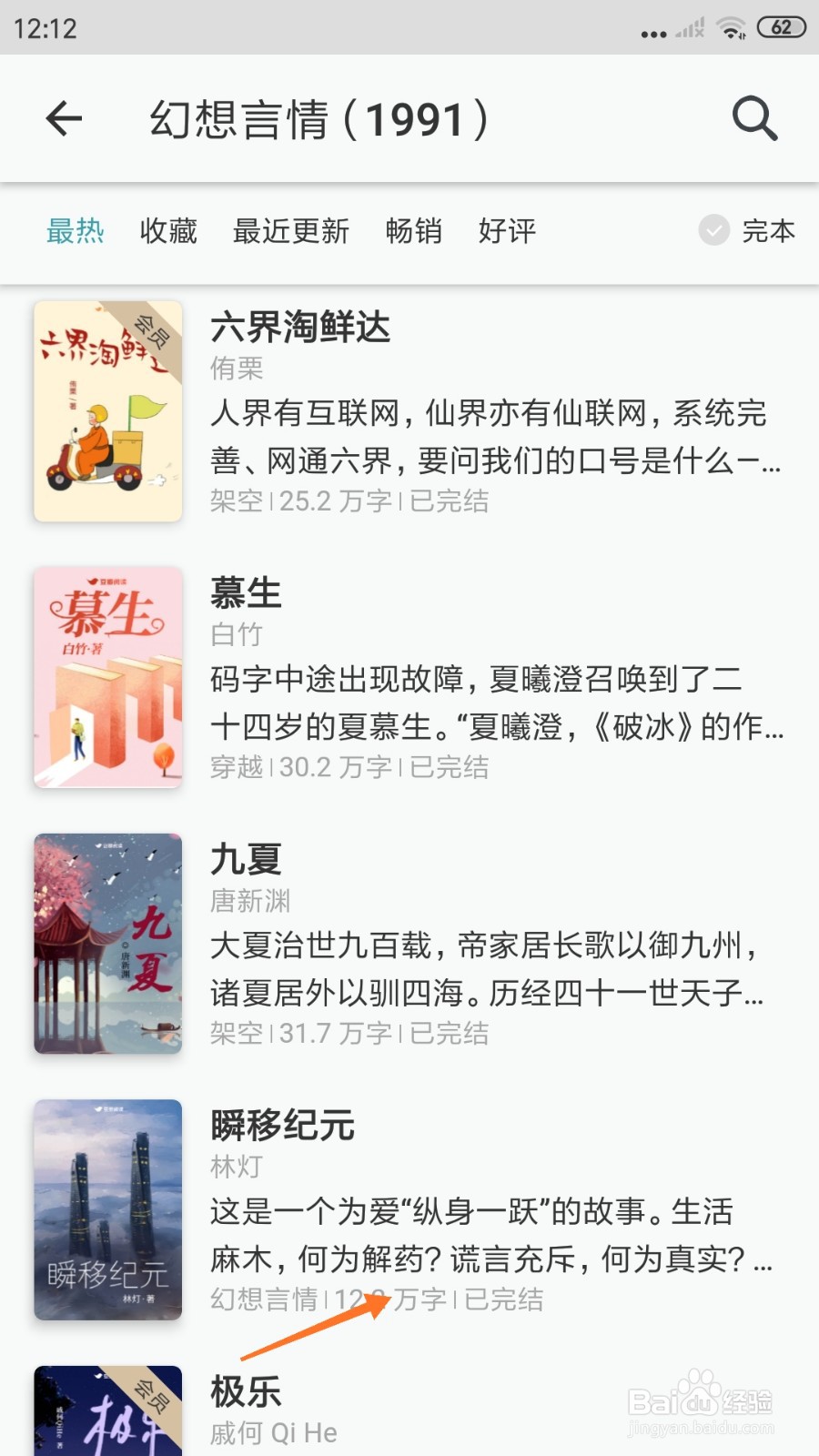Open the book 六界淘鲜达

click(x=409, y=411)
